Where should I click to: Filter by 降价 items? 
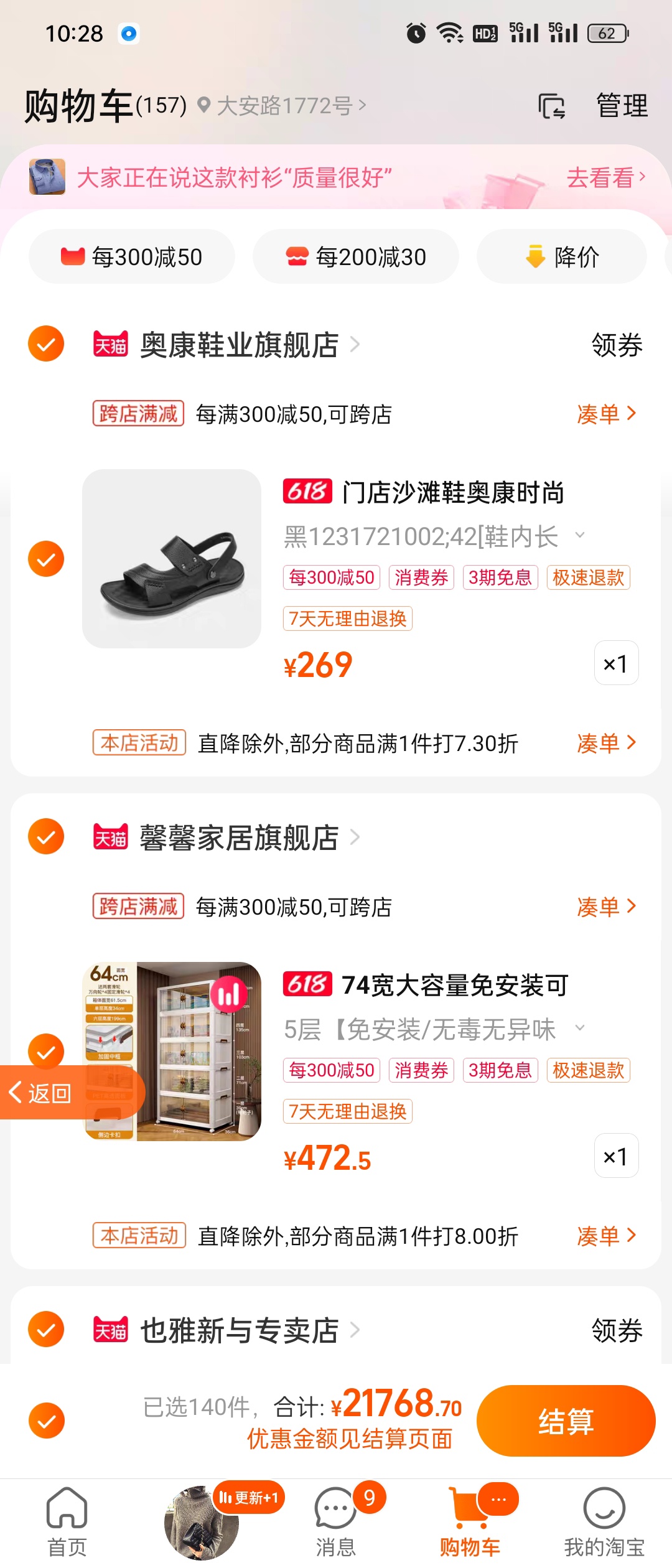click(562, 257)
